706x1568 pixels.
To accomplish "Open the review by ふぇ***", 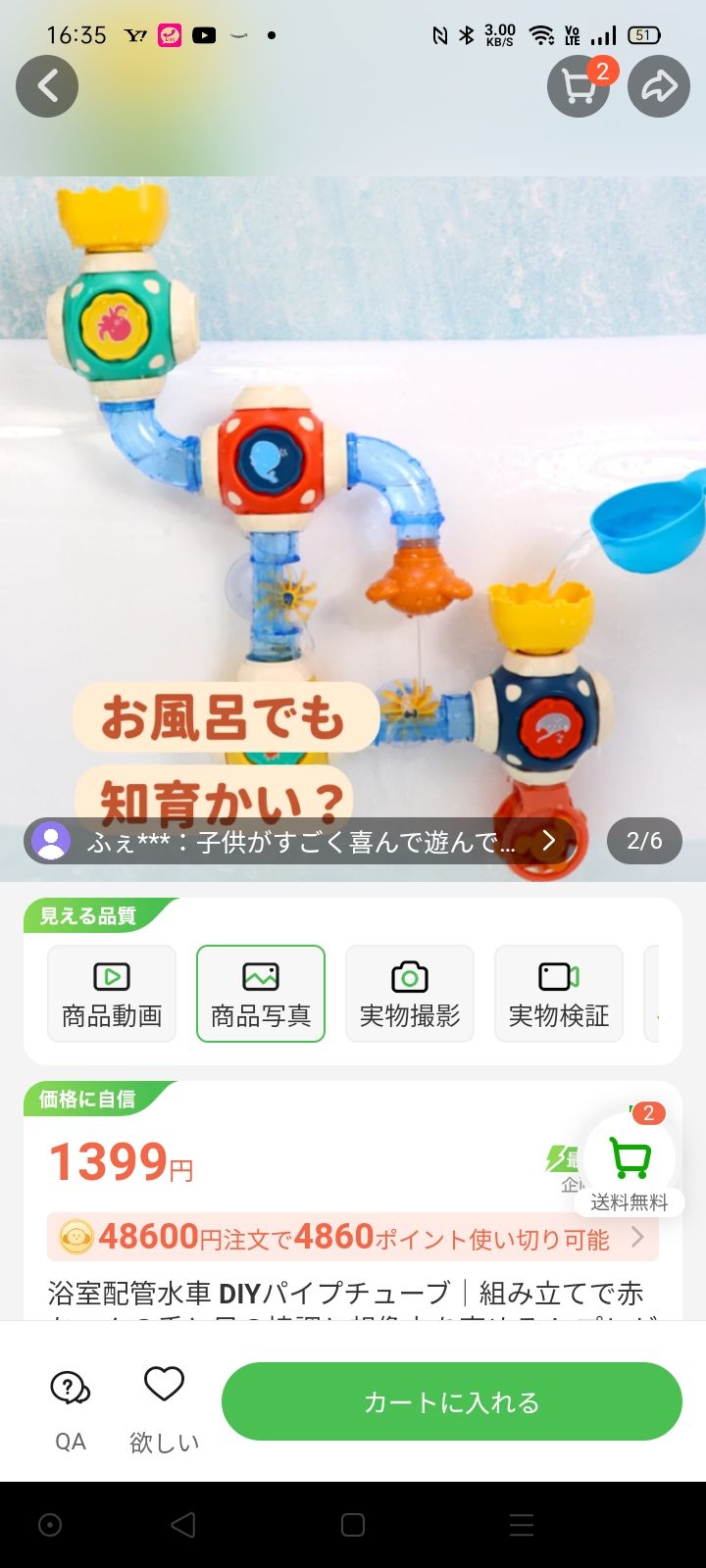I will click(299, 841).
